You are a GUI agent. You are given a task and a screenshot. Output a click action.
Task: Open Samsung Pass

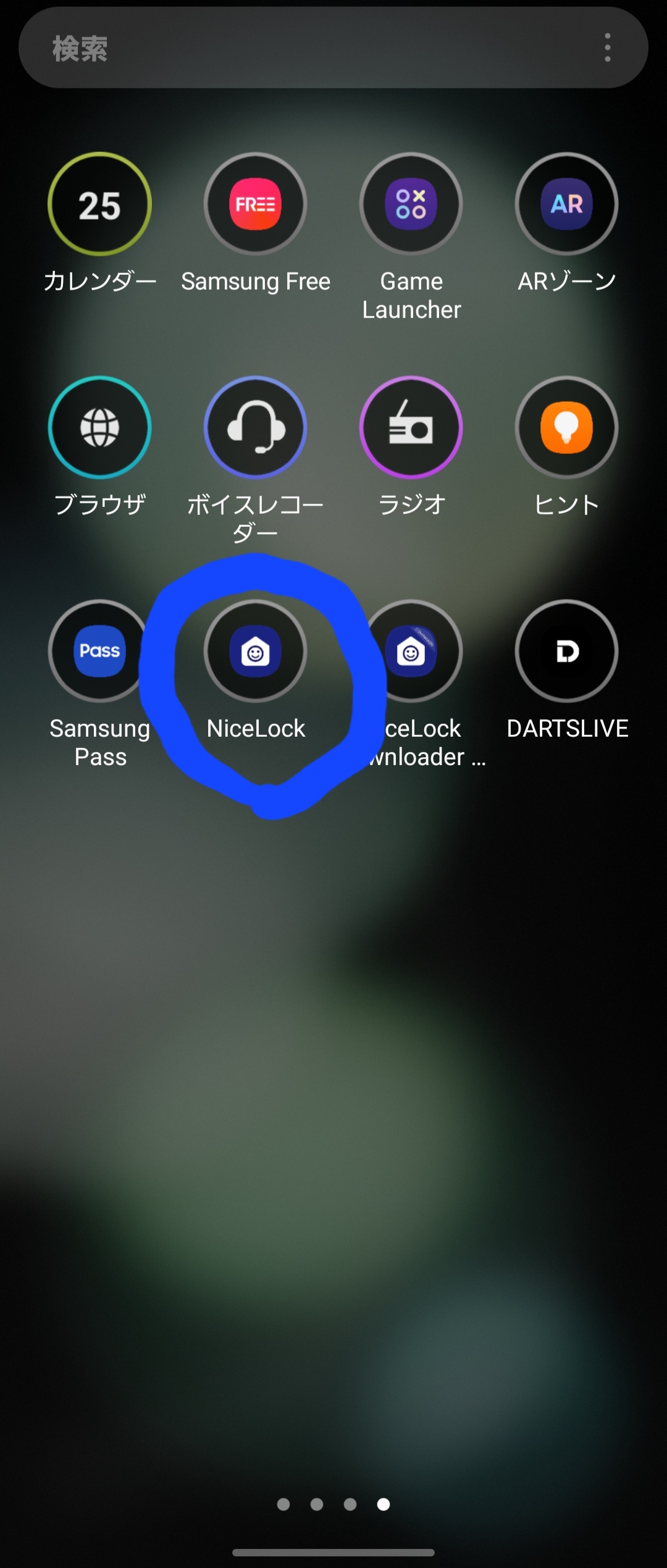tap(99, 651)
